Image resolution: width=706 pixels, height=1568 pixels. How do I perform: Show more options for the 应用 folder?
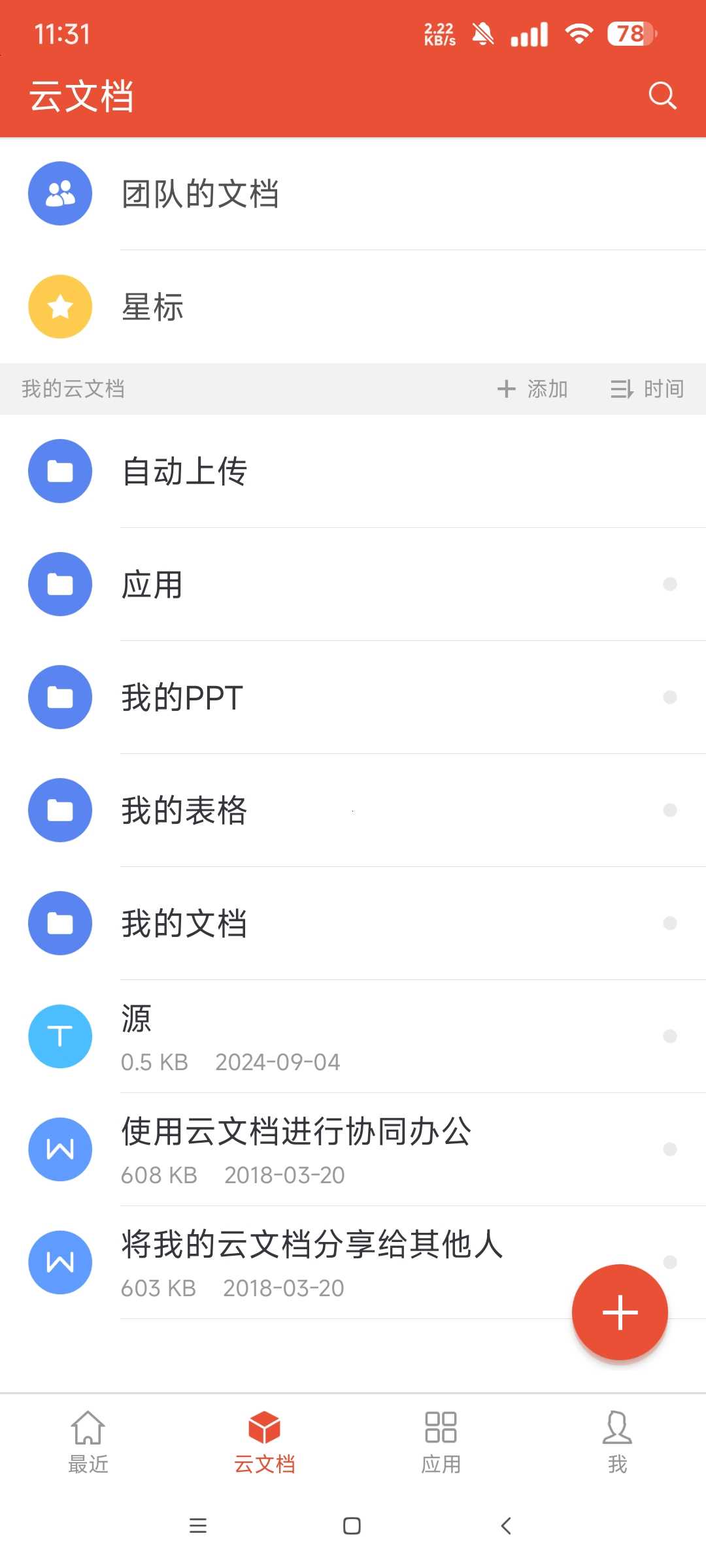click(668, 584)
